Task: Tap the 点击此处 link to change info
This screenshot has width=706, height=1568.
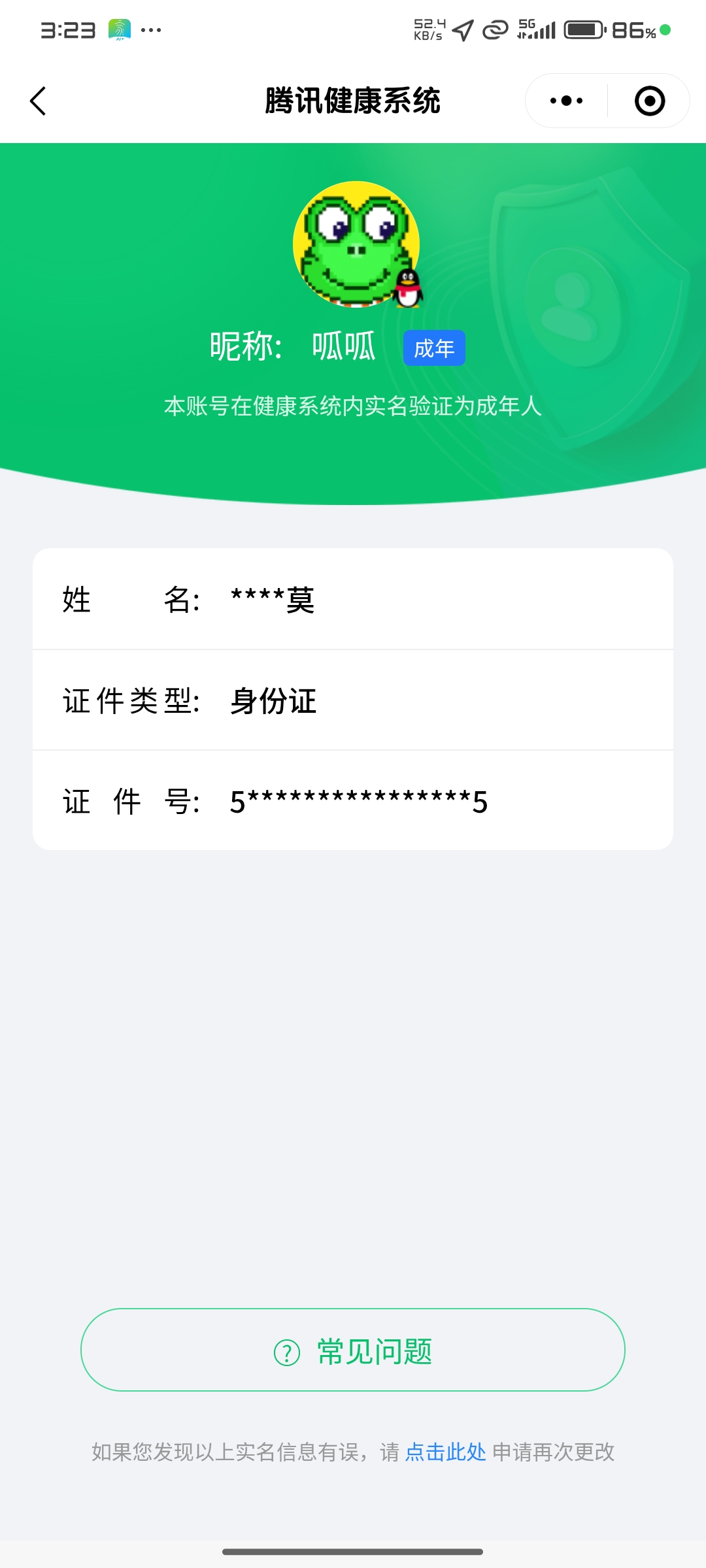Action: (445, 1452)
